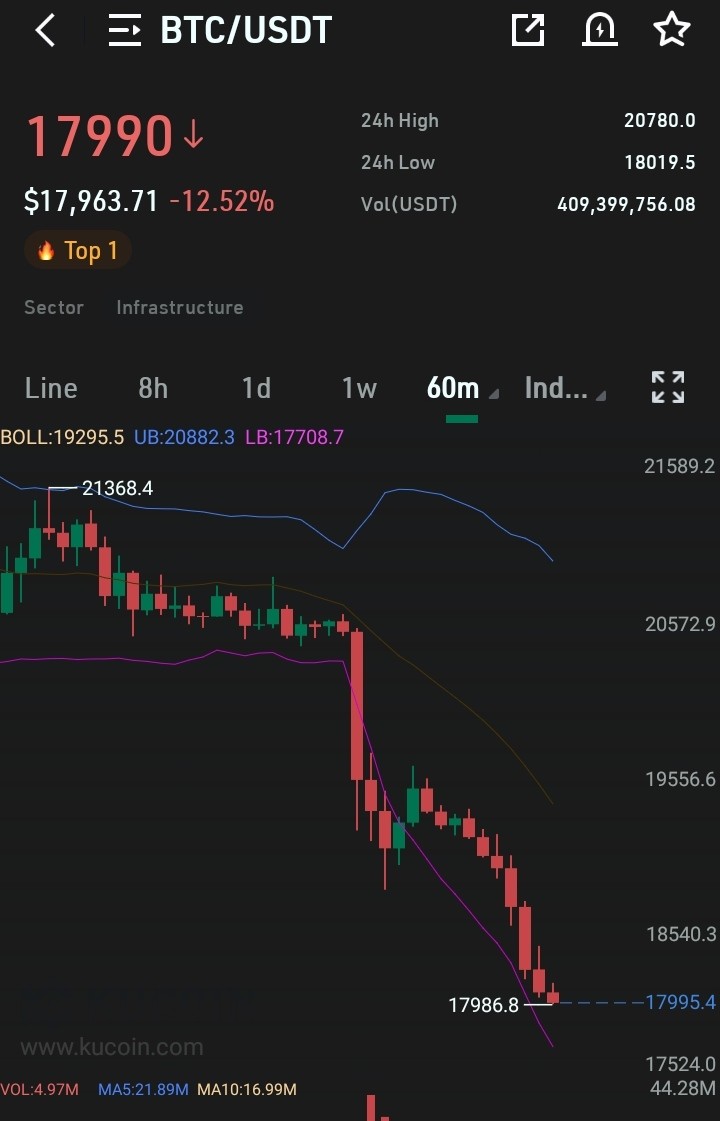Go back using the top-left arrow
This screenshot has width=720, height=1121.
(45, 31)
